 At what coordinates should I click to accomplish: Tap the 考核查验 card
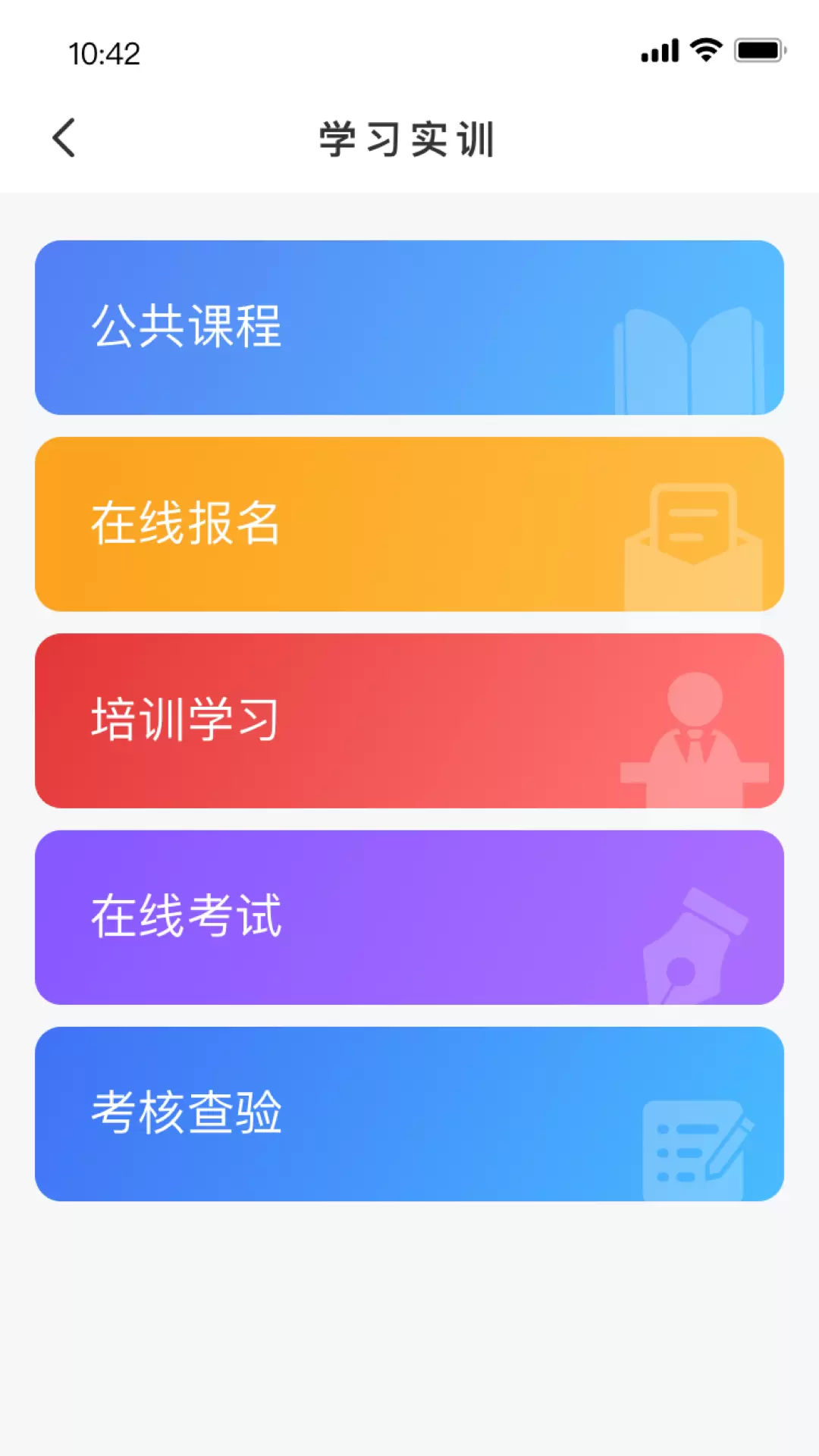(x=409, y=1114)
